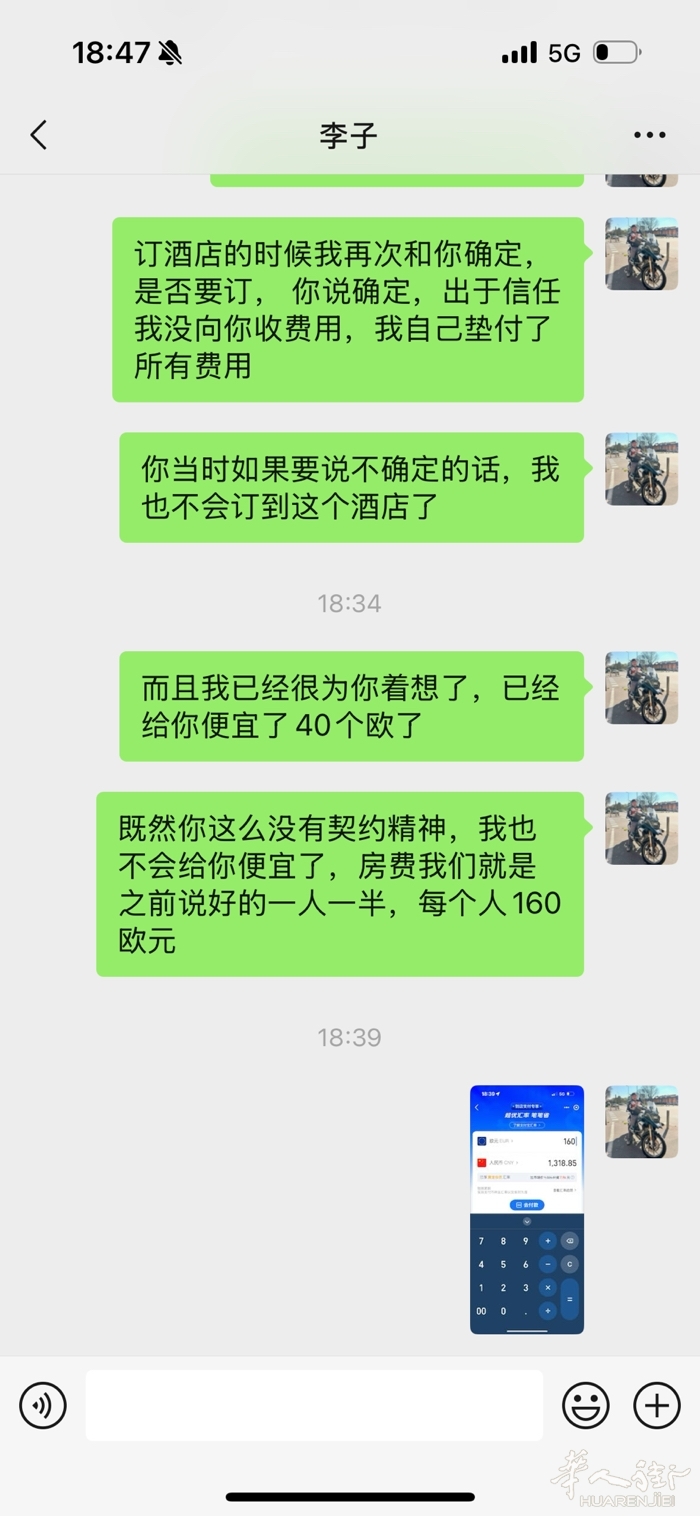Open the plus attachments menu
This screenshot has height=1516, width=700.
(657, 1405)
